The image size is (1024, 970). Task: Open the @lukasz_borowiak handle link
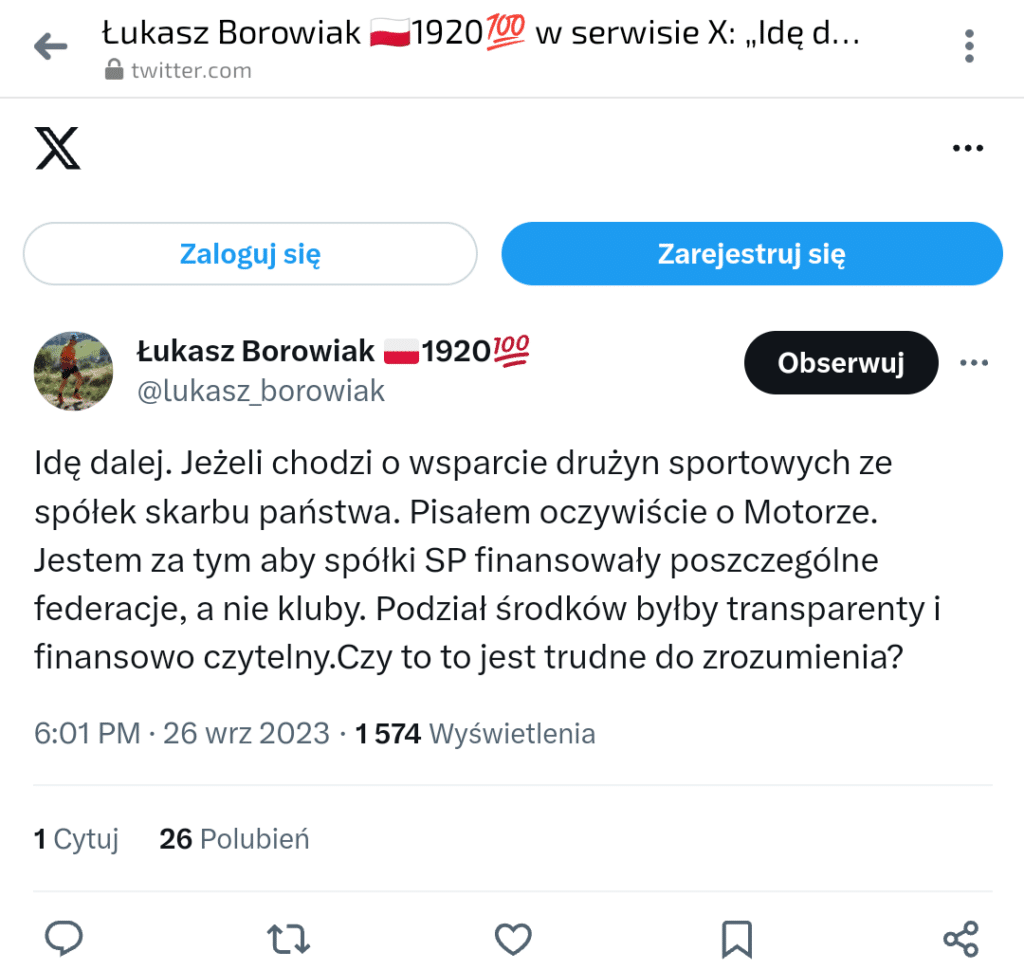[260, 391]
